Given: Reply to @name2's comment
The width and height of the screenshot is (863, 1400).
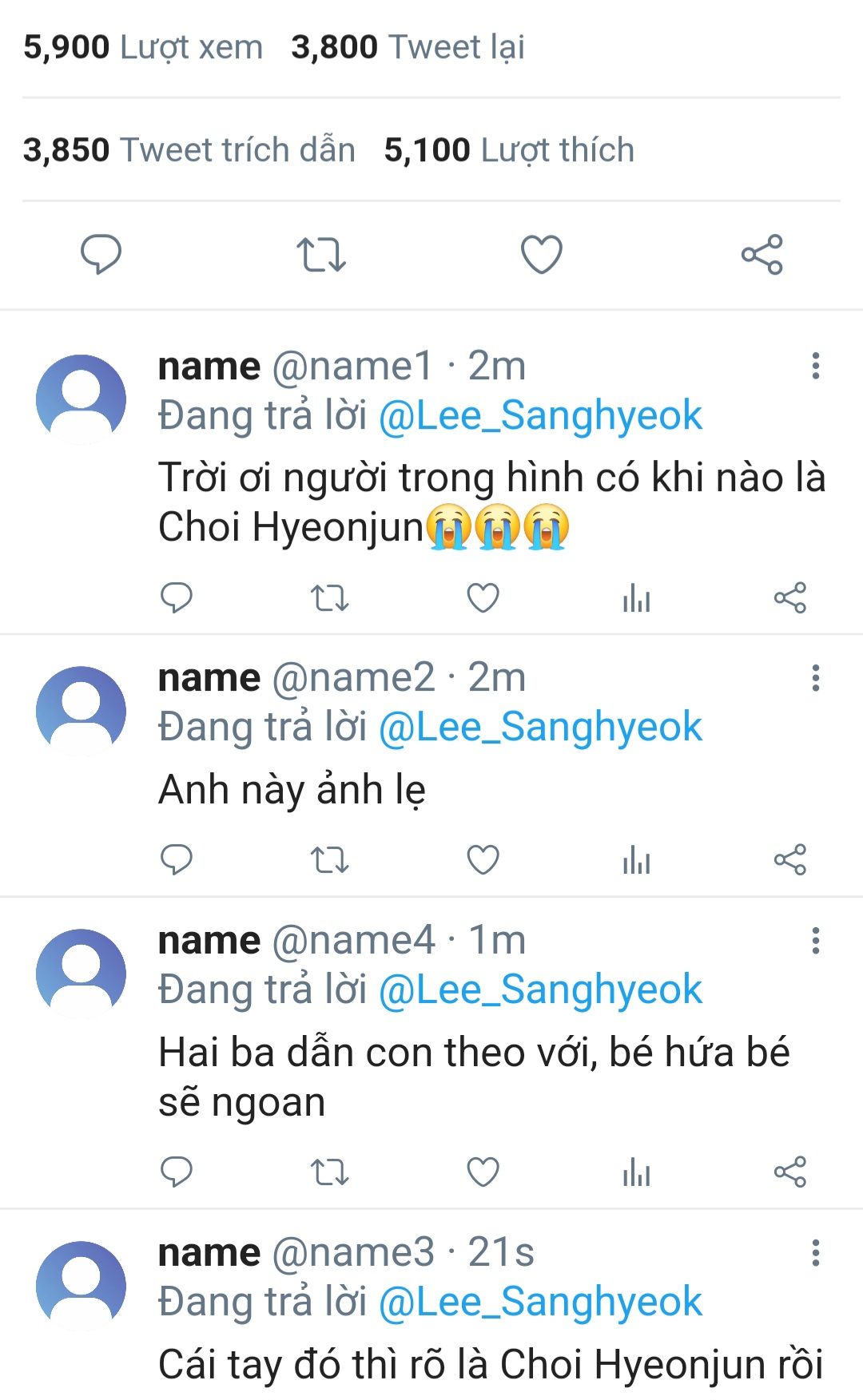Looking at the screenshot, I should pos(177,860).
